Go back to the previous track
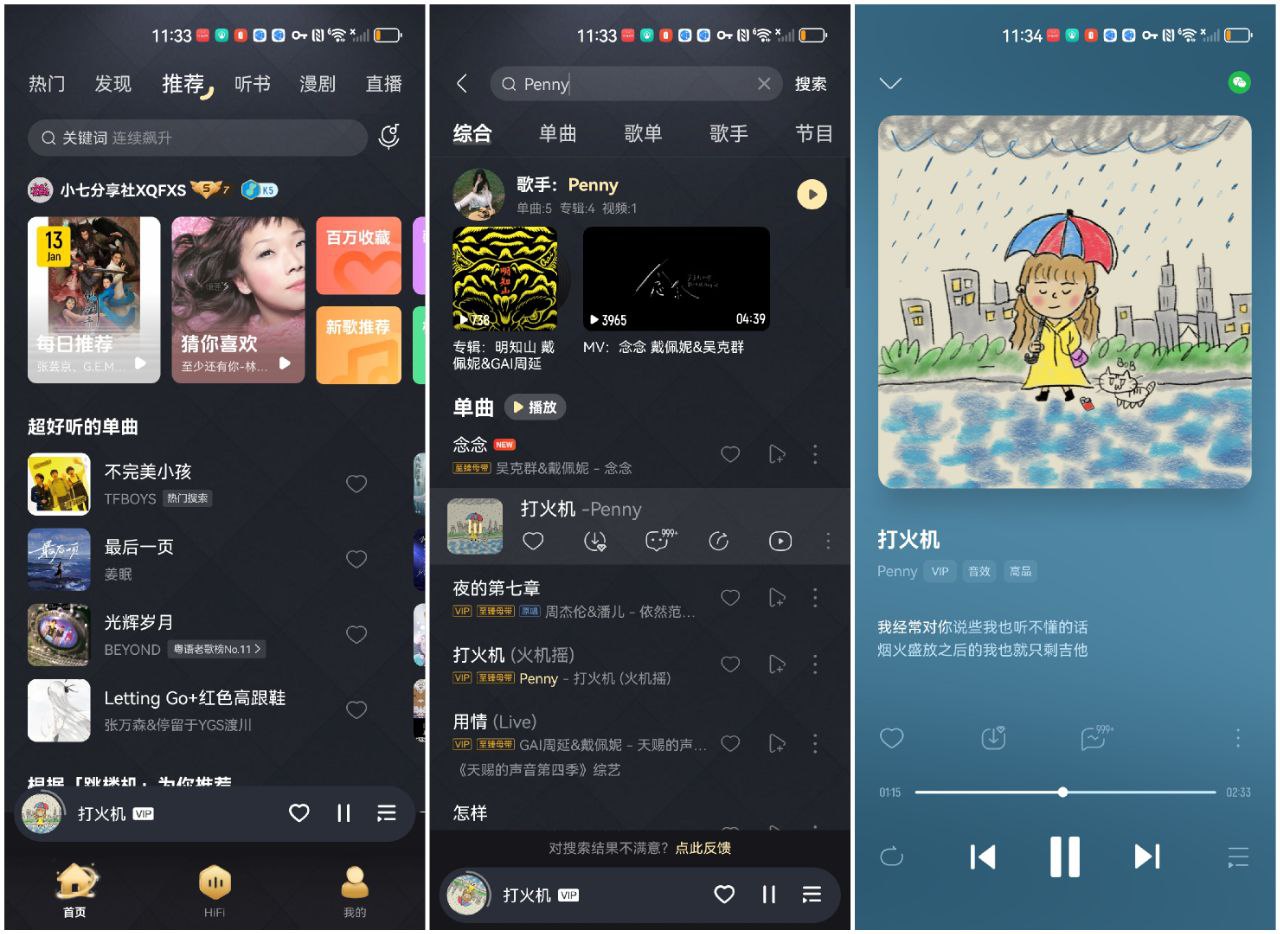 982,856
